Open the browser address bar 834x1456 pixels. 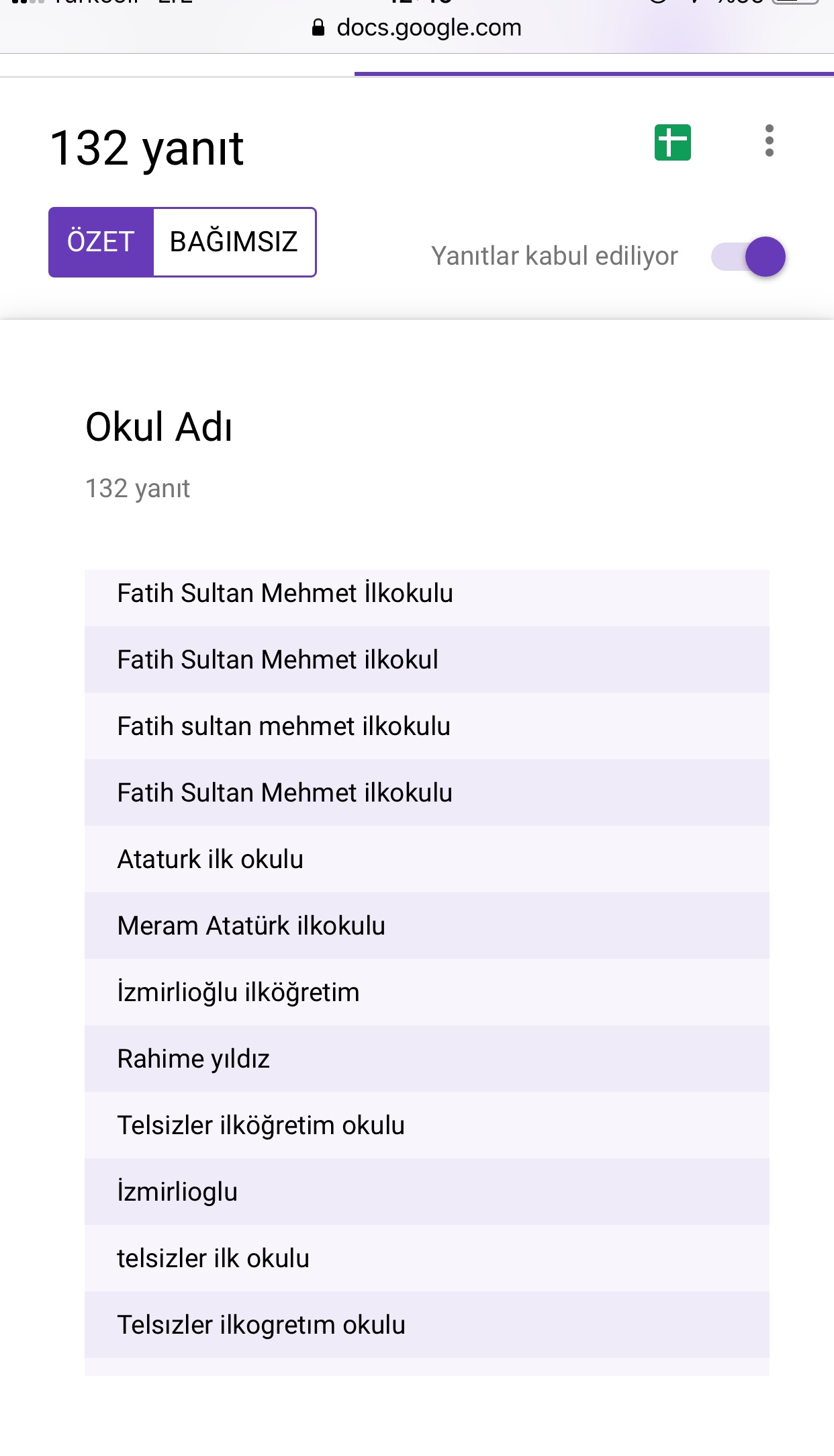click(416, 28)
